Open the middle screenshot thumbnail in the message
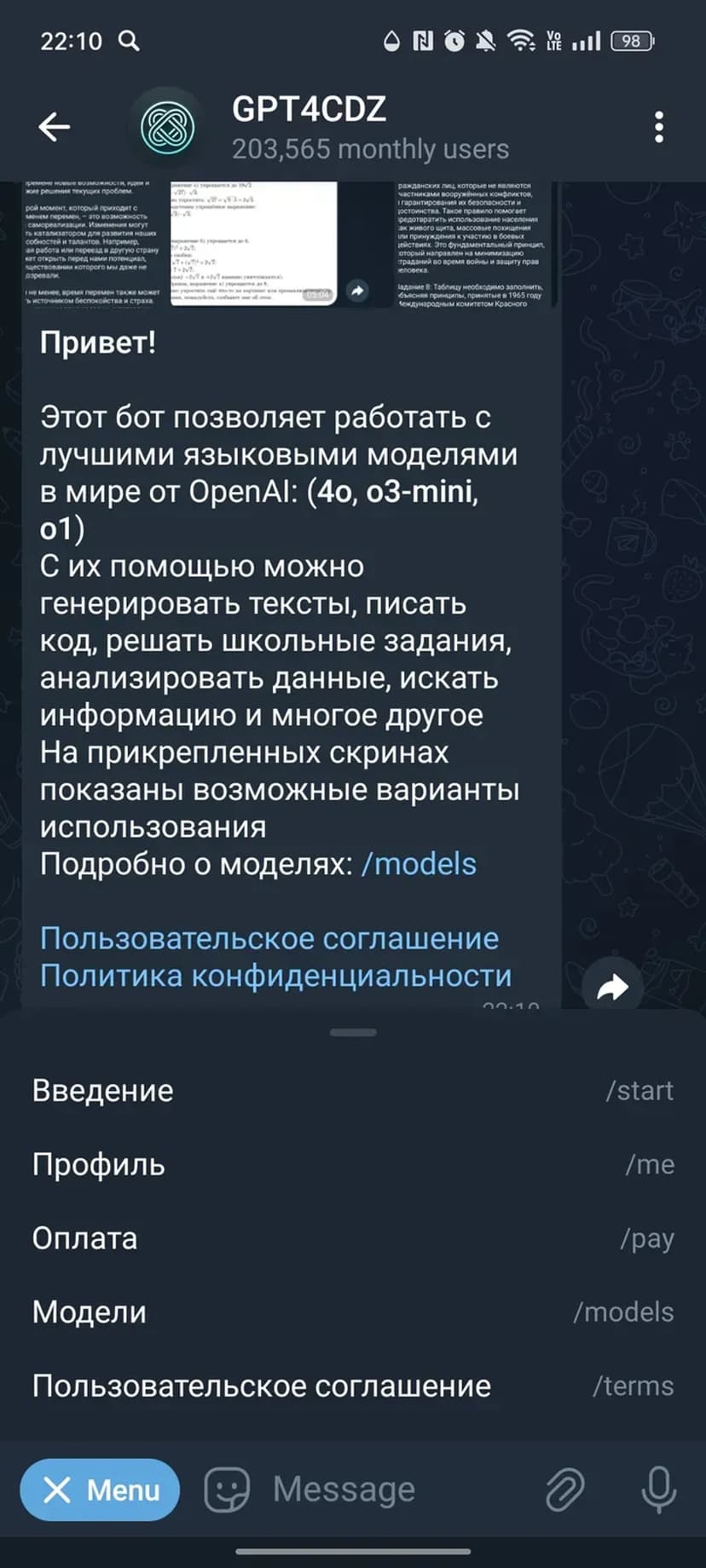 pyautogui.click(x=254, y=243)
